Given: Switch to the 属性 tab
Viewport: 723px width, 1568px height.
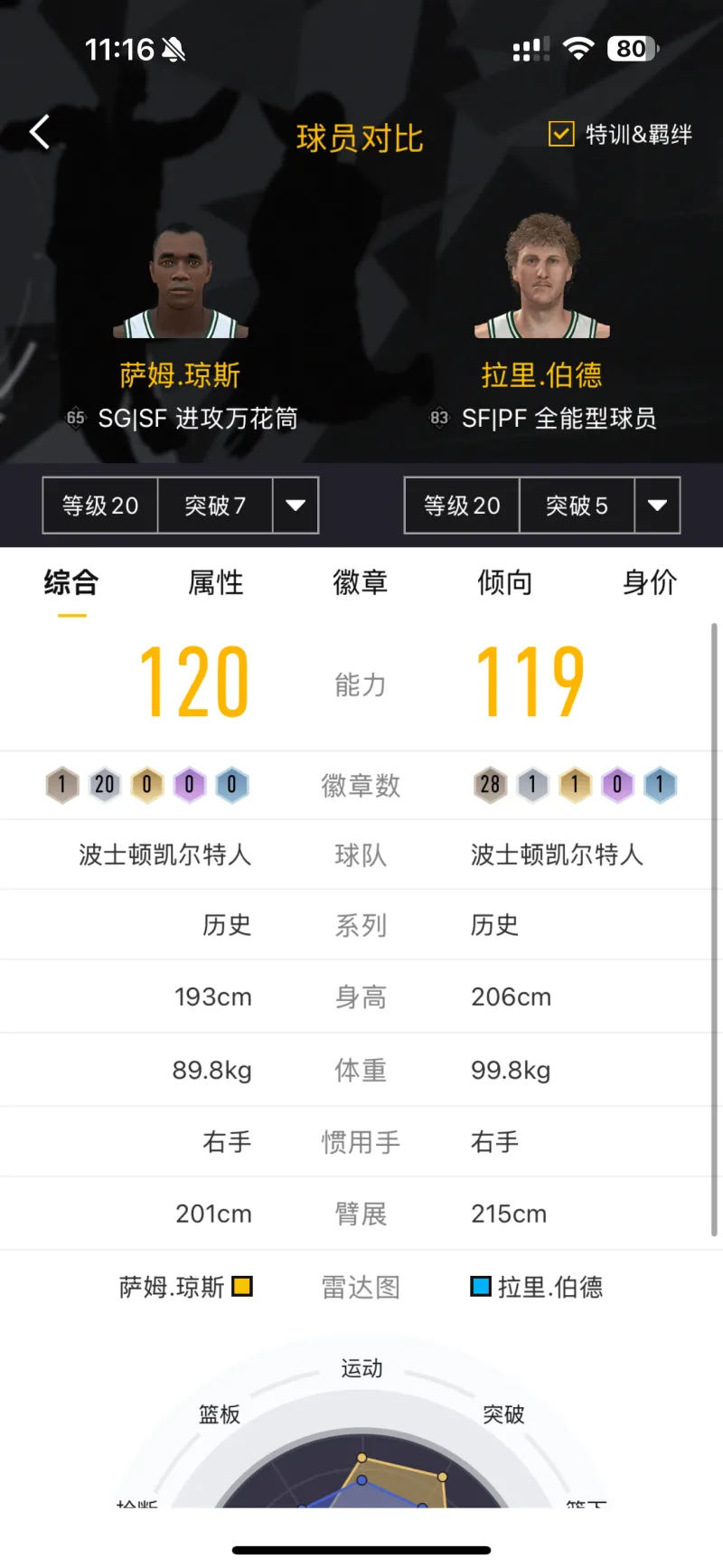Looking at the screenshot, I should click(215, 582).
